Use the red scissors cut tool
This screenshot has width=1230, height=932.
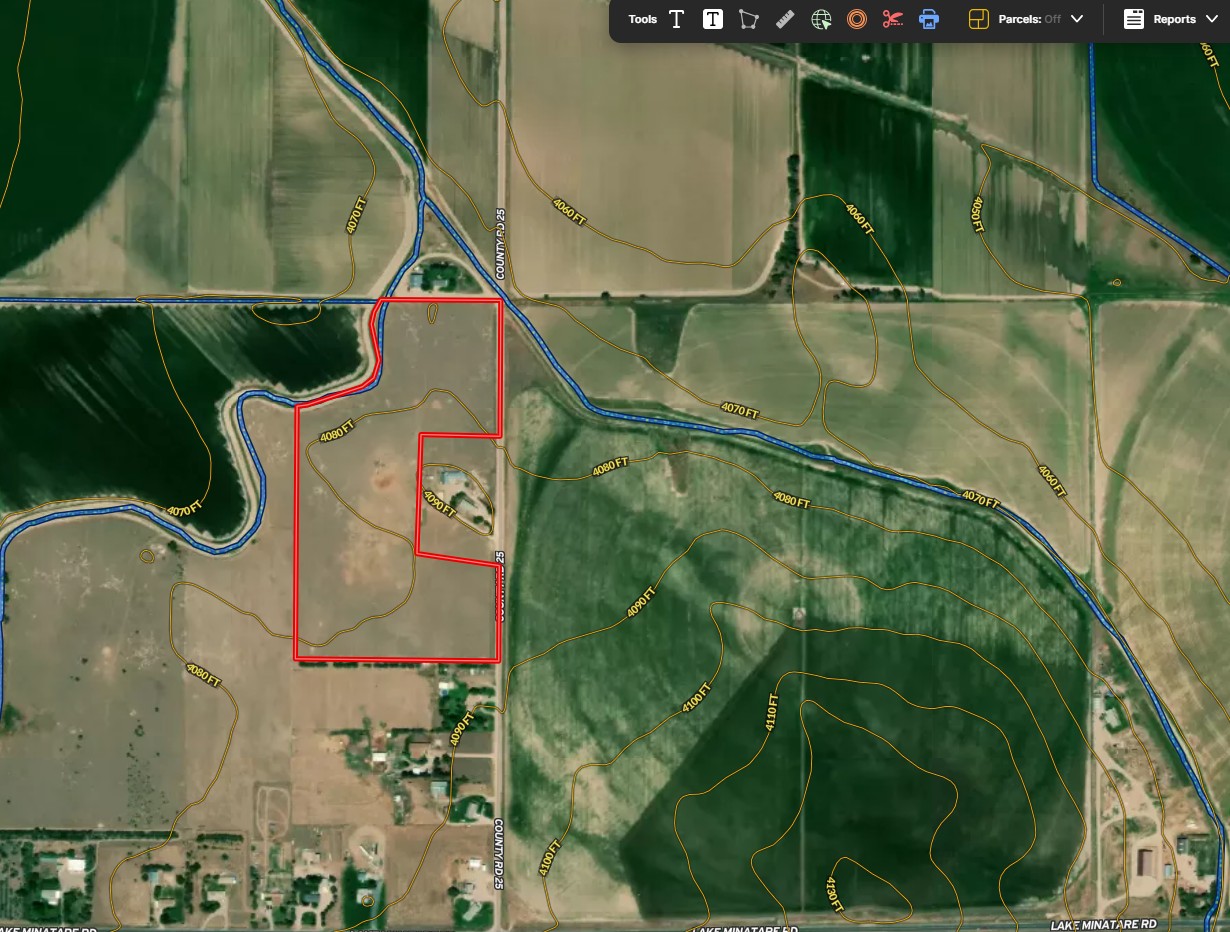click(x=893, y=19)
